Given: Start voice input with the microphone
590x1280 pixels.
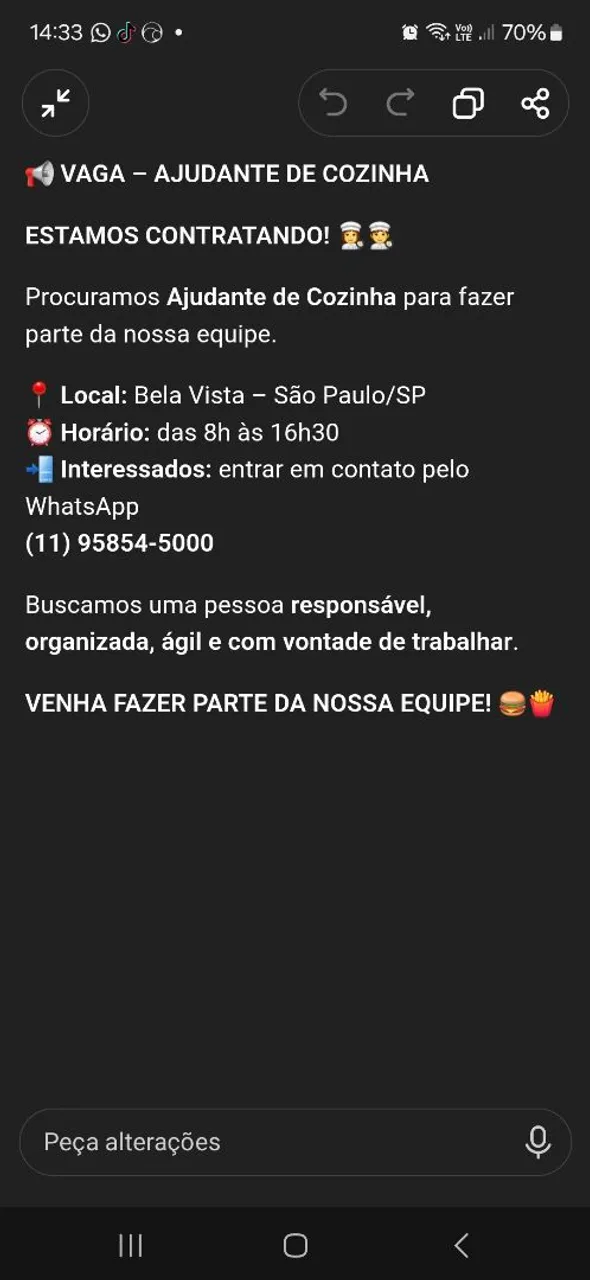Looking at the screenshot, I should pos(538,1142).
